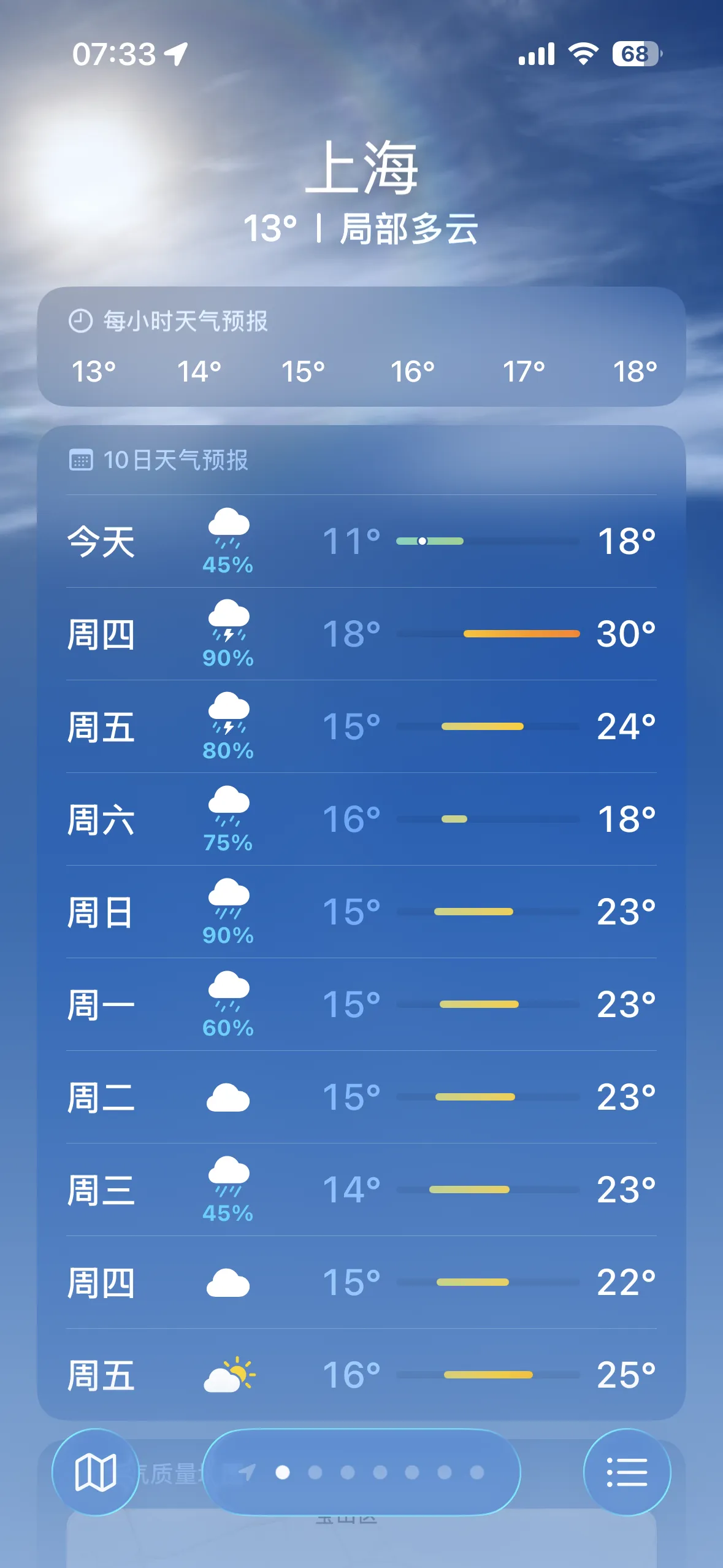Open the weather map button
Viewport: 723px width, 1568px height.
pos(95,1472)
